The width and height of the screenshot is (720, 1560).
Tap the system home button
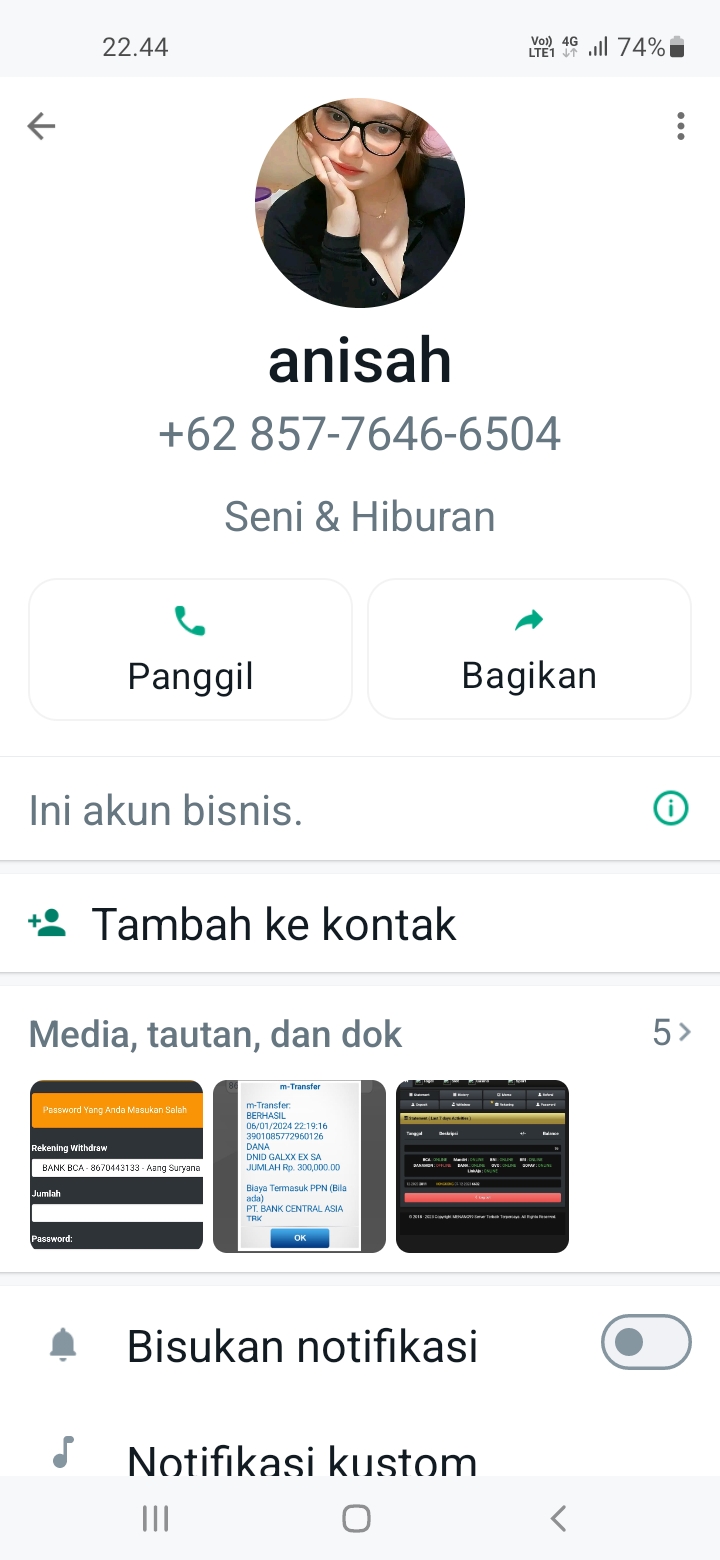(x=356, y=1518)
